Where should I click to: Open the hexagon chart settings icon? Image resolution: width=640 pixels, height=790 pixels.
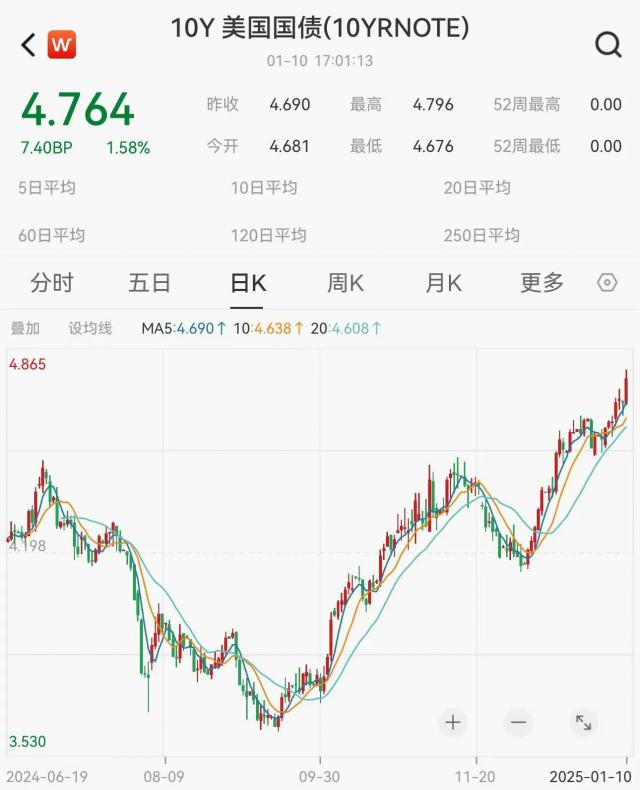click(x=607, y=283)
